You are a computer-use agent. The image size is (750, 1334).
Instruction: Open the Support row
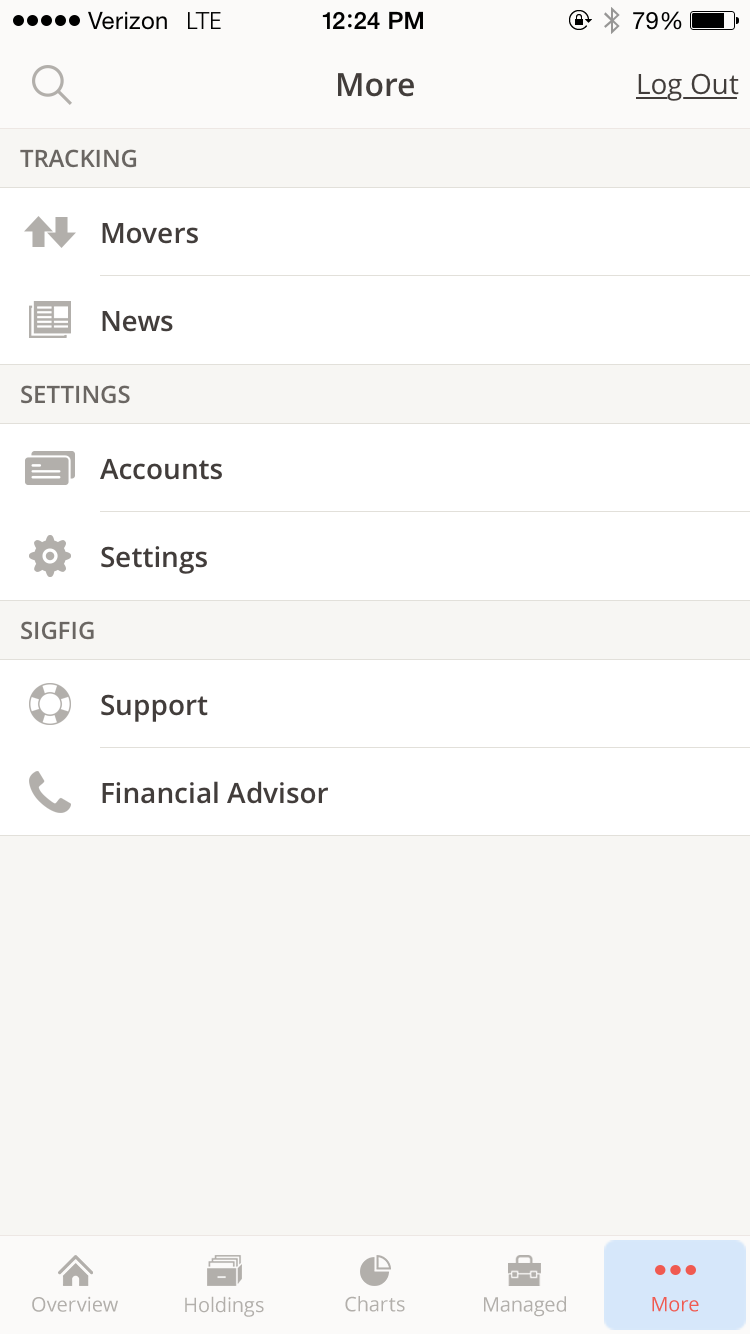point(375,704)
